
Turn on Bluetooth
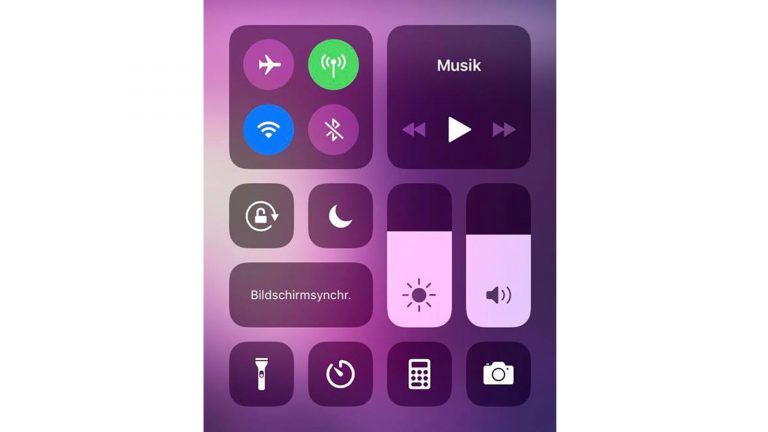tap(333, 130)
